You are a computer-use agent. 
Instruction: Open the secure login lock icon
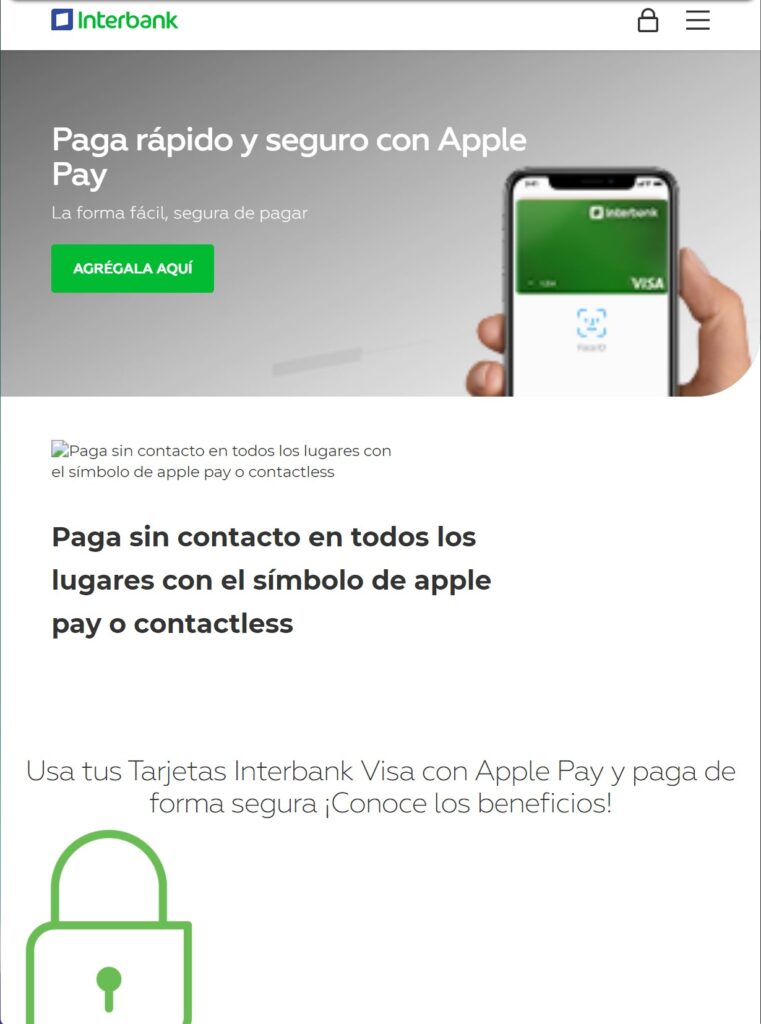click(648, 20)
